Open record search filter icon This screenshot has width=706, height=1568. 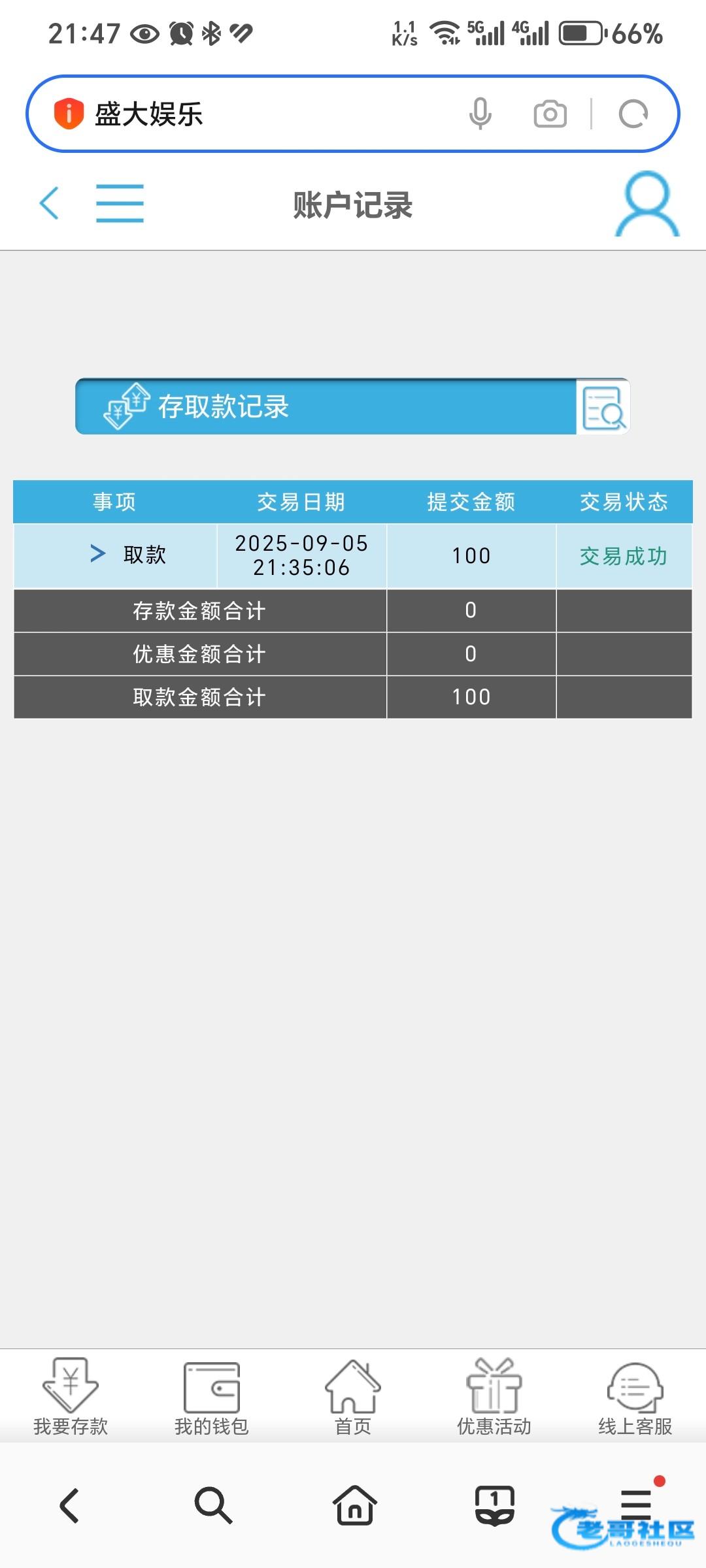603,407
